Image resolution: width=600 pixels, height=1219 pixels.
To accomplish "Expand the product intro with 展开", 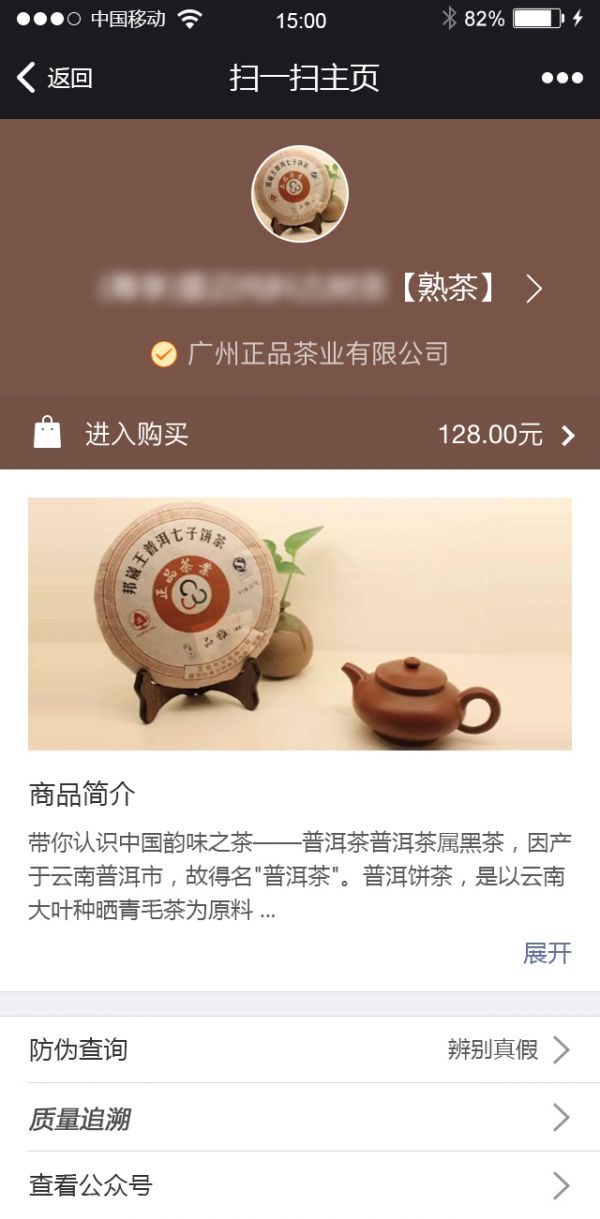I will [547, 953].
